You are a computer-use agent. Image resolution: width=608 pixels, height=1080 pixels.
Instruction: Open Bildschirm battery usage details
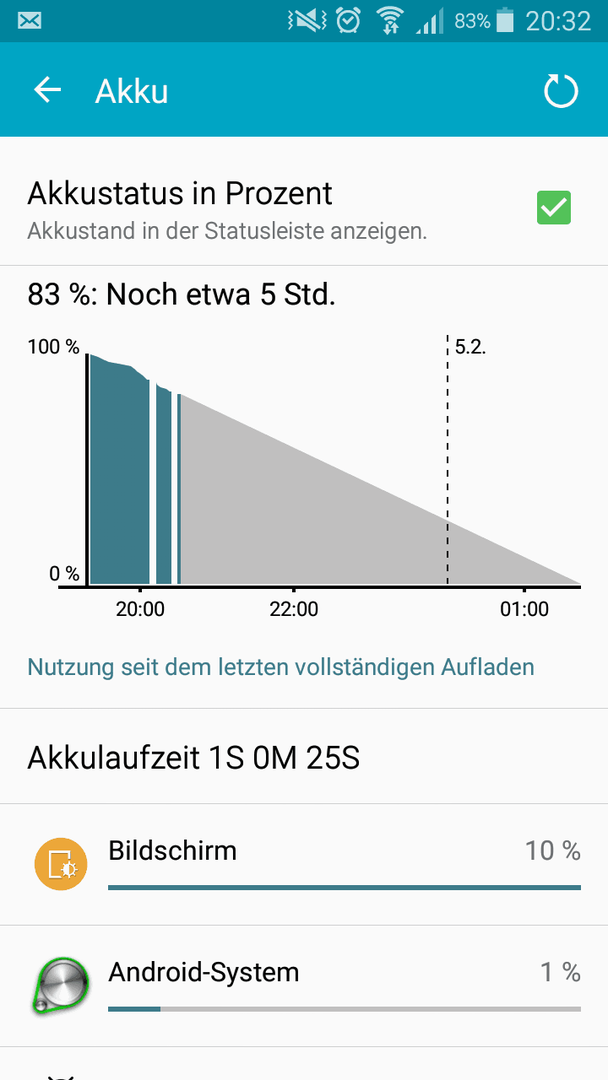(304, 864)
